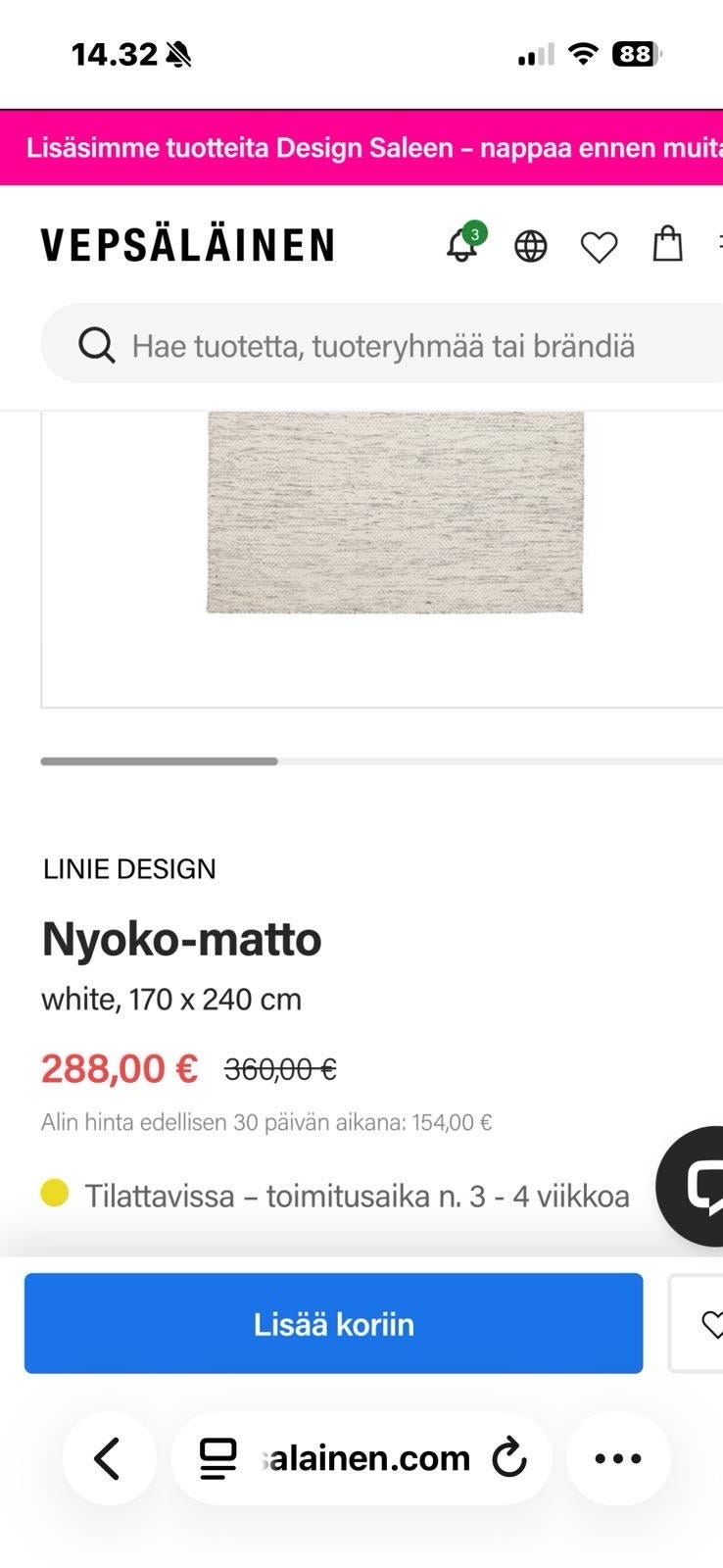Viewport: 723px width, 1568px height.
Task: Tap the salainen.com address bar
Action: click(367, 1458)
